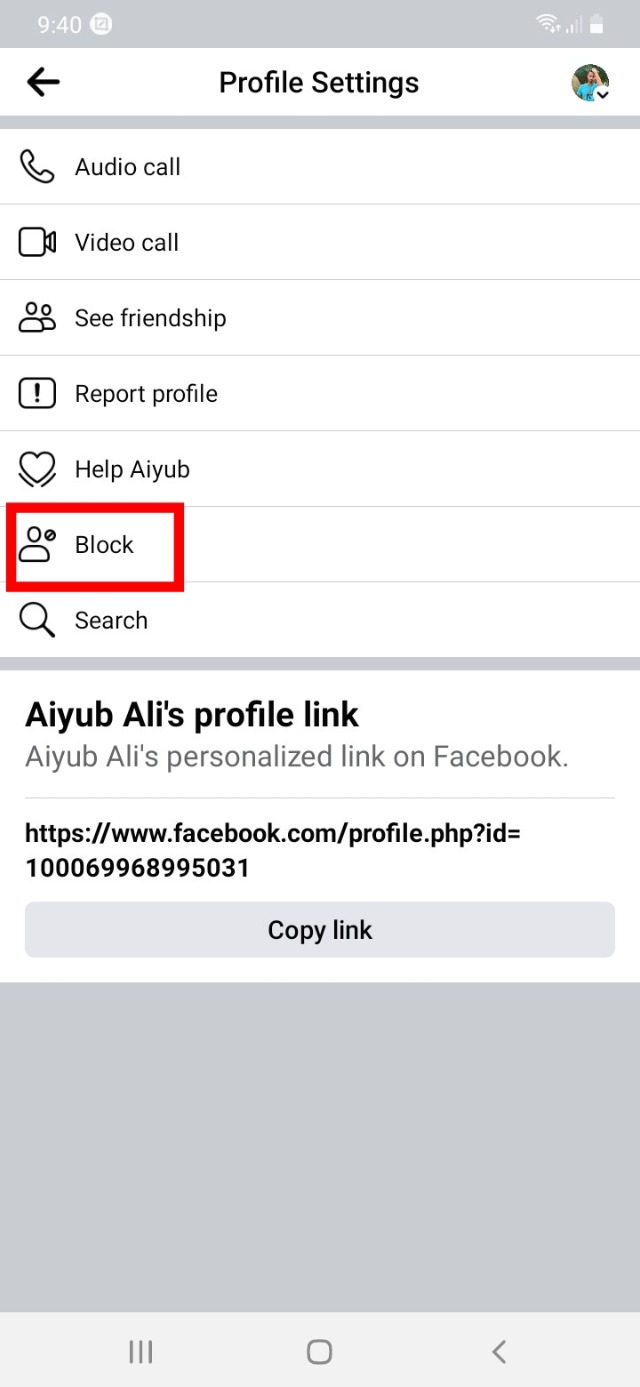Go to the home screen

click(319, 1352)
